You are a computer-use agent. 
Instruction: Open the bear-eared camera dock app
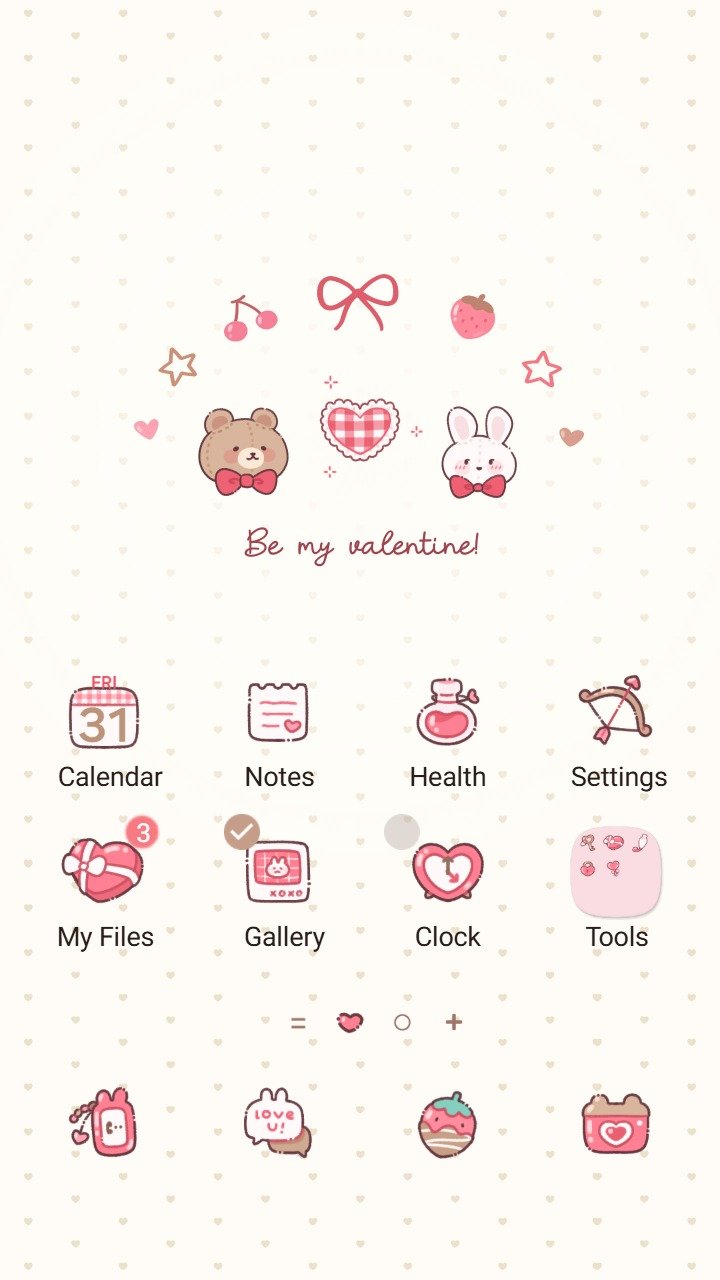click(616, 1124)
